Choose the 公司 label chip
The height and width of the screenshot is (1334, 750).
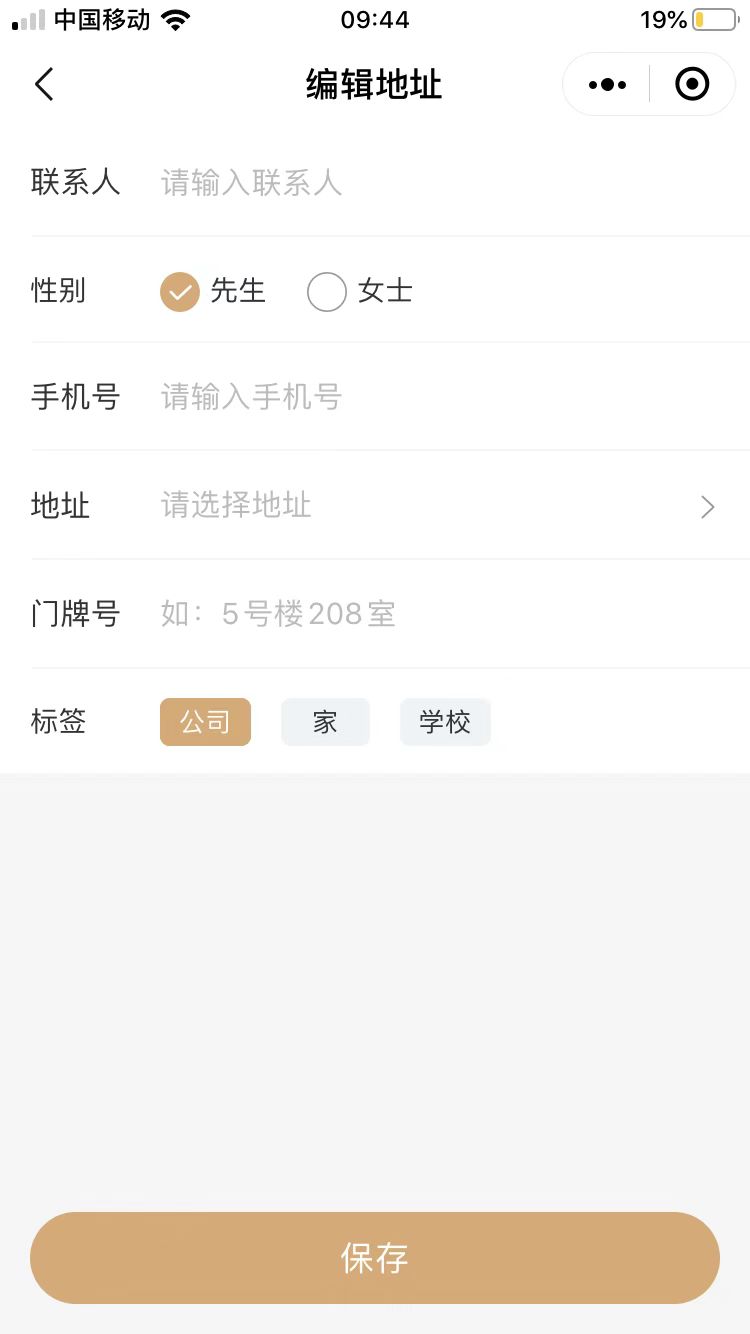coord(205,722)
